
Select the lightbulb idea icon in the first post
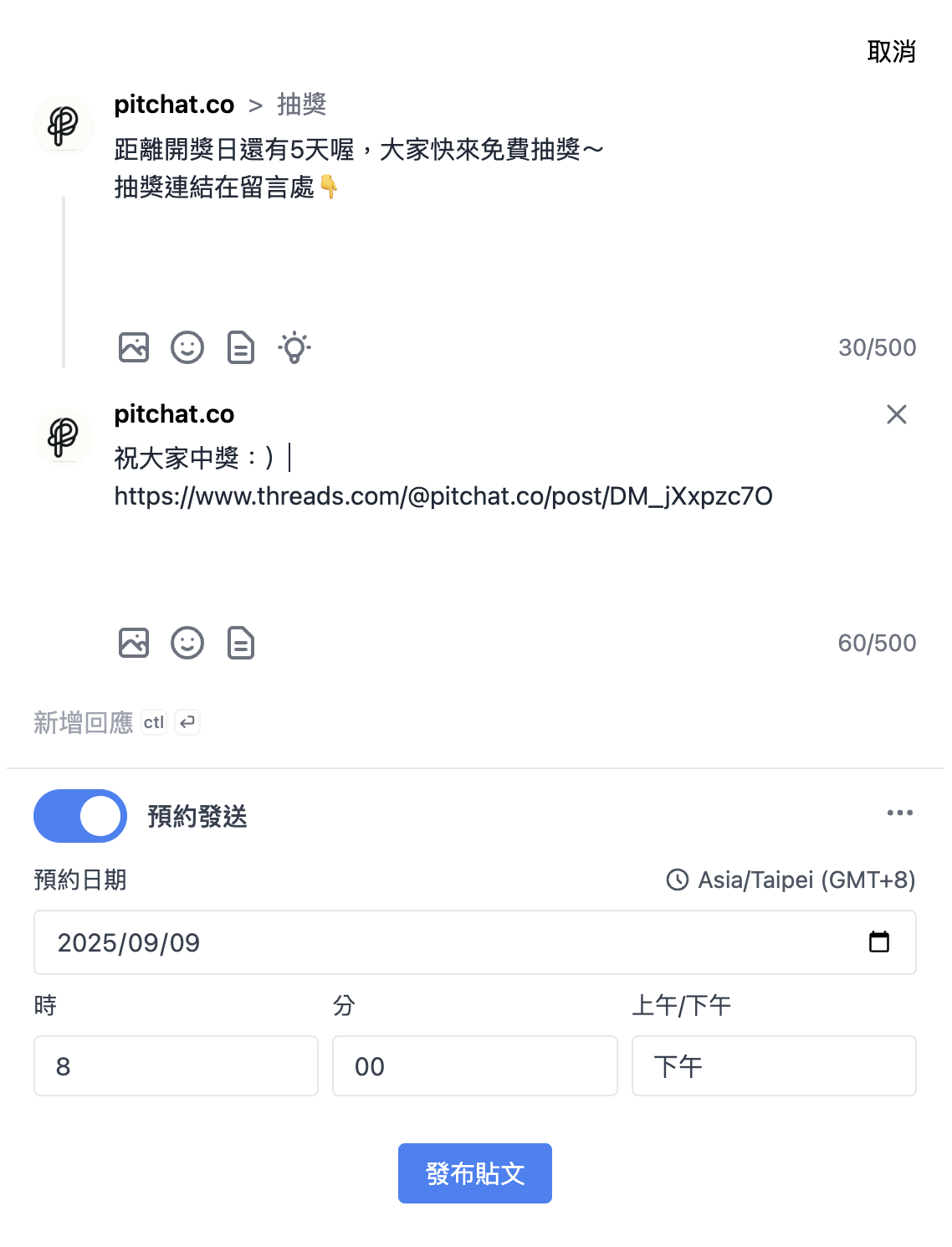[x=294, y=347]
